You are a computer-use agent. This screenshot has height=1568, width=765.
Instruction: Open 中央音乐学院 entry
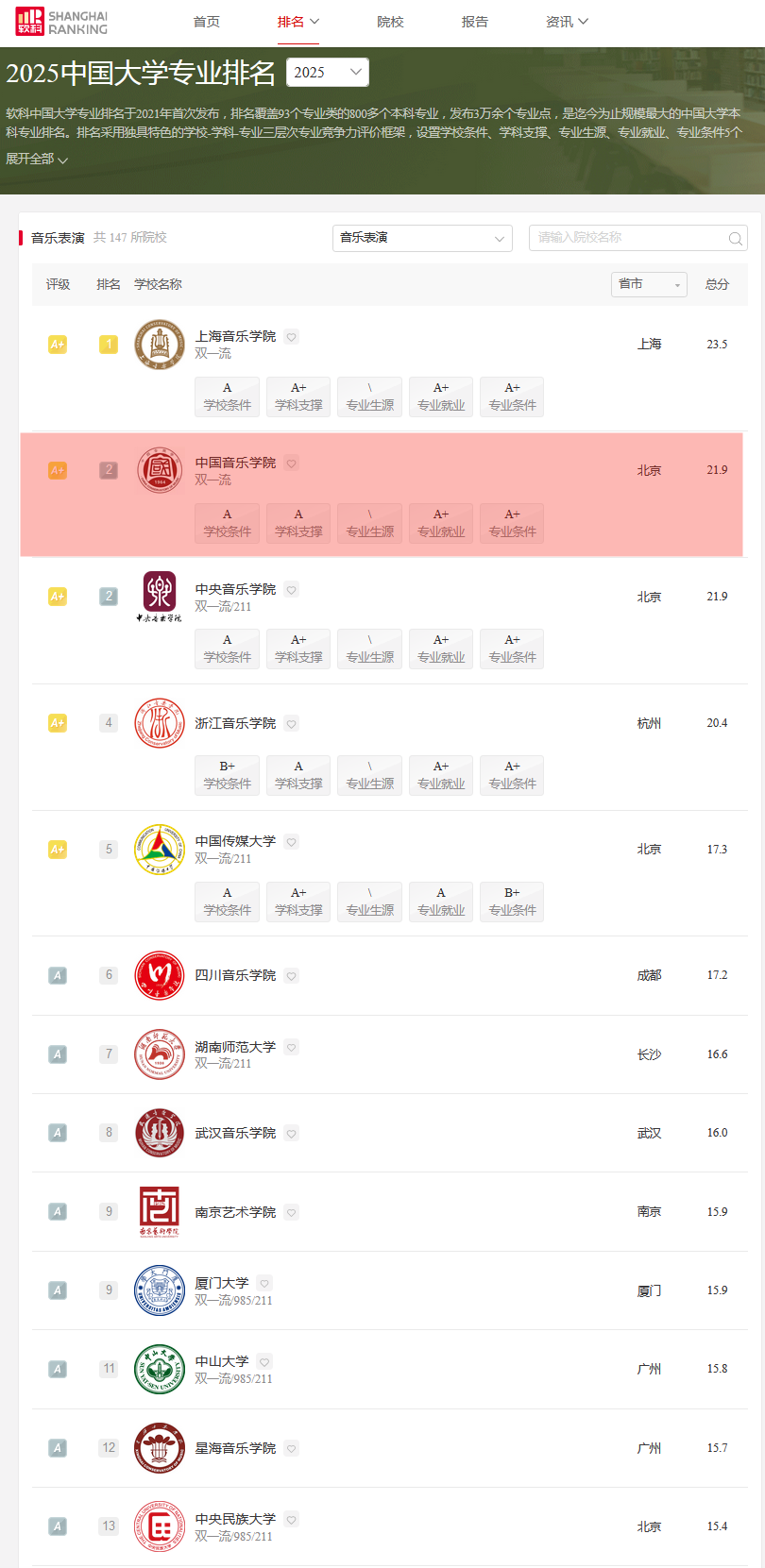(x=235, y=589)
